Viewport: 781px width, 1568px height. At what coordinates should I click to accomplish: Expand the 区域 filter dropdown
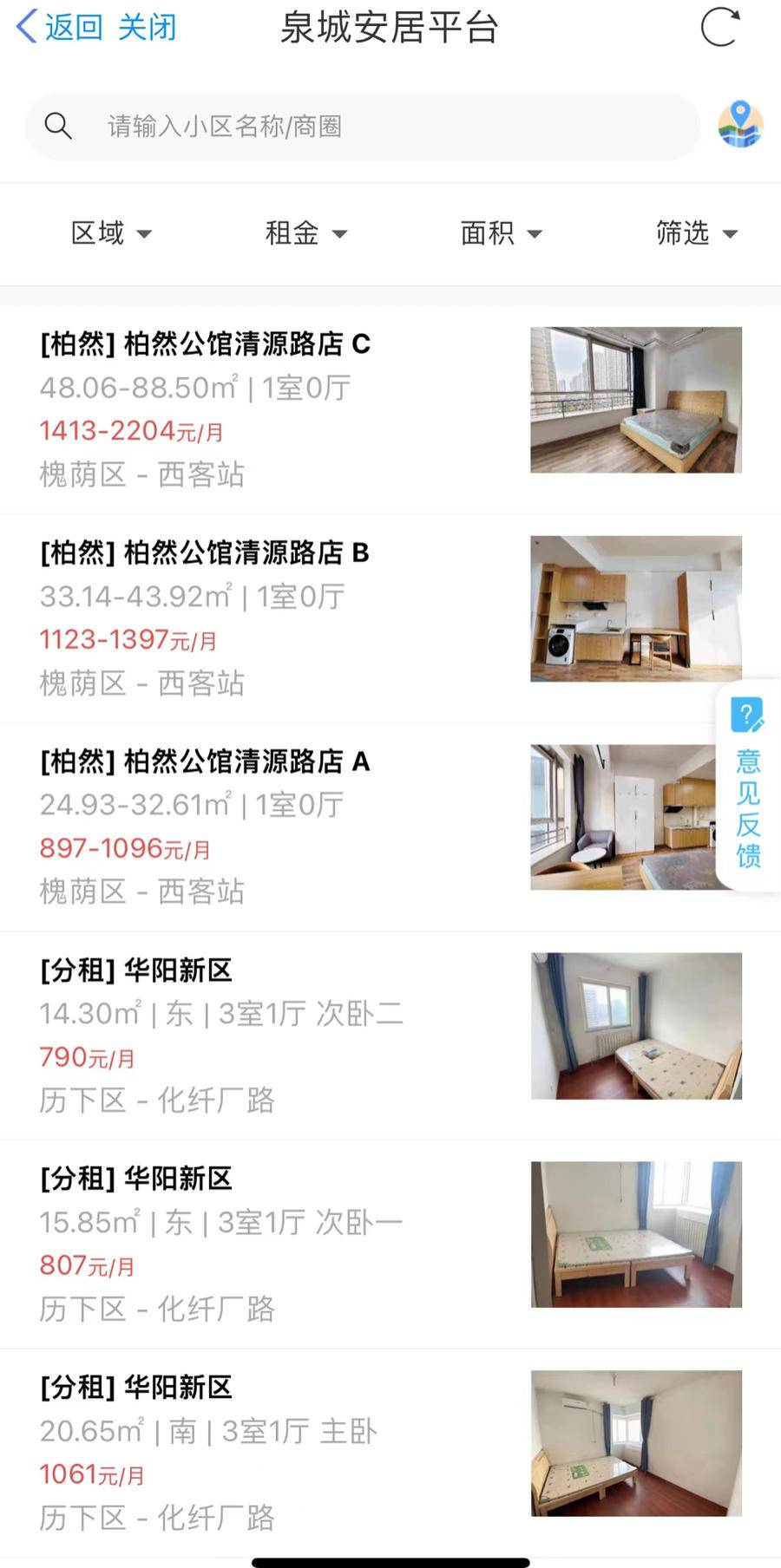(x=110, y=233)
